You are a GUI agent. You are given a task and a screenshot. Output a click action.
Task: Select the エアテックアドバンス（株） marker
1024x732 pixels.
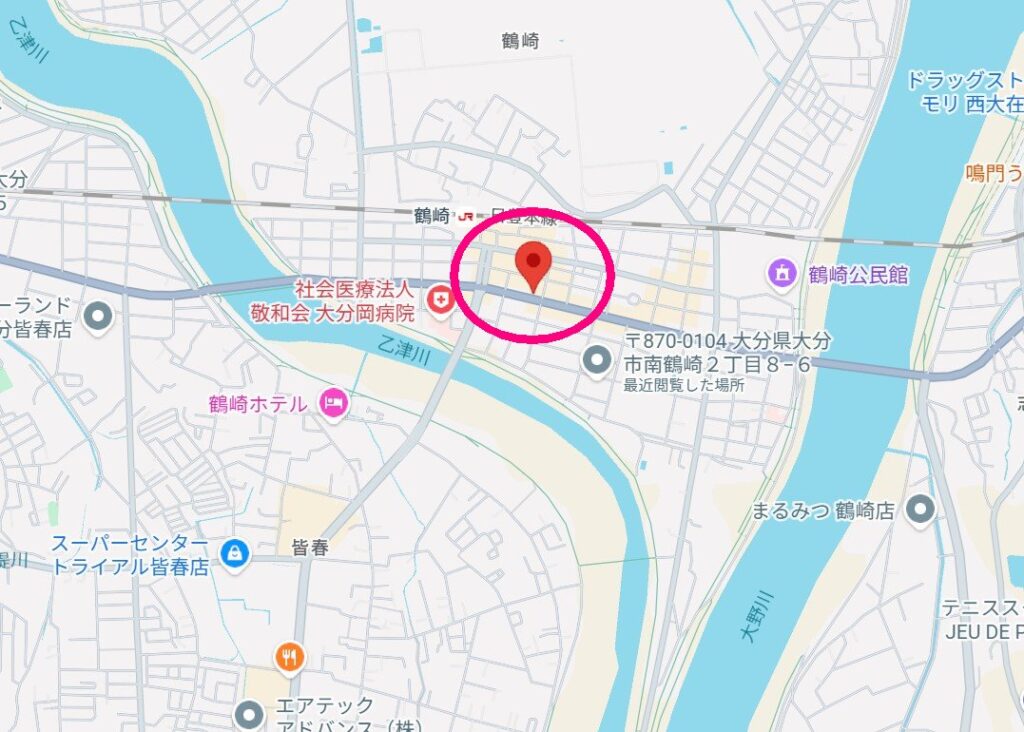248,714
